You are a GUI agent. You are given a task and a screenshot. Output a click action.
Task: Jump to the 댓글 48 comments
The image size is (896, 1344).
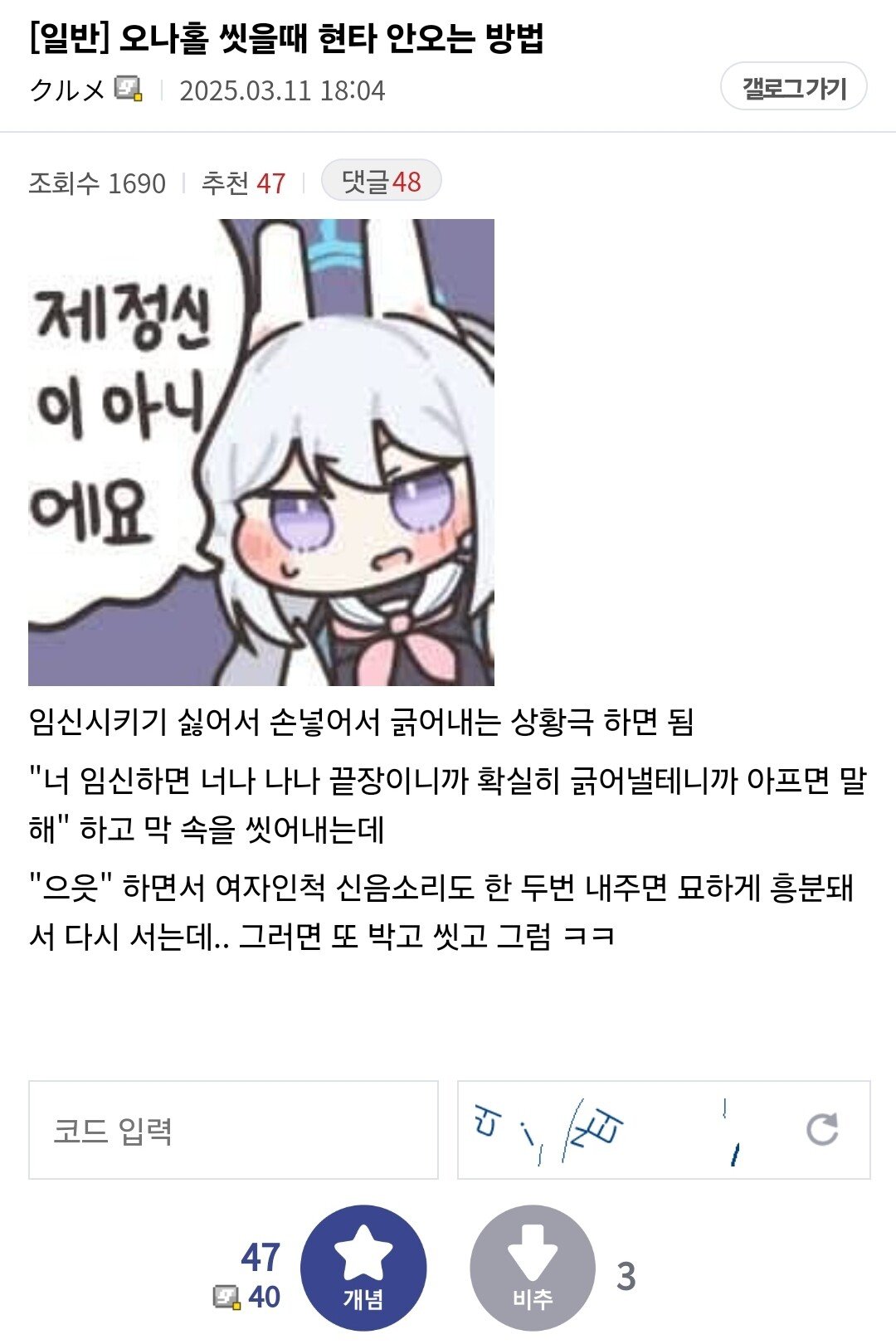tap(381, 181)
